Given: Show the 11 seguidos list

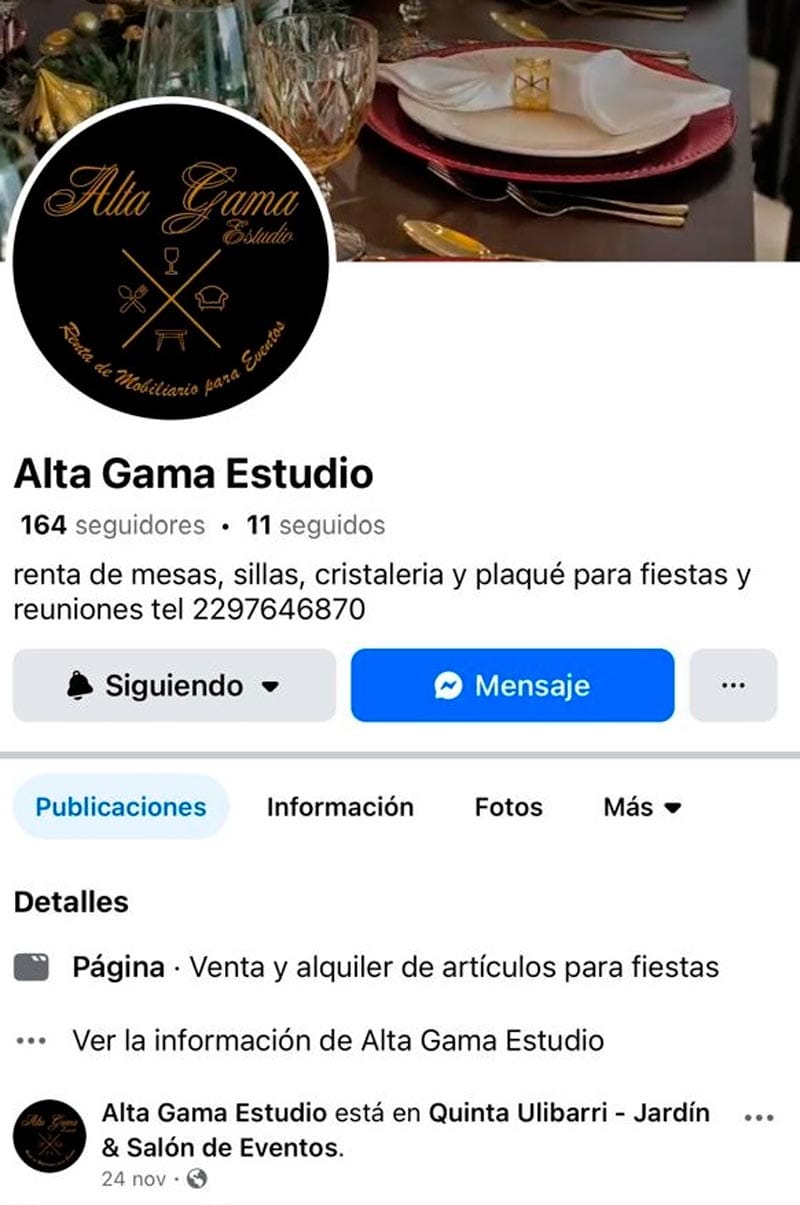Looking at the screenshot, I should [316, 525].
